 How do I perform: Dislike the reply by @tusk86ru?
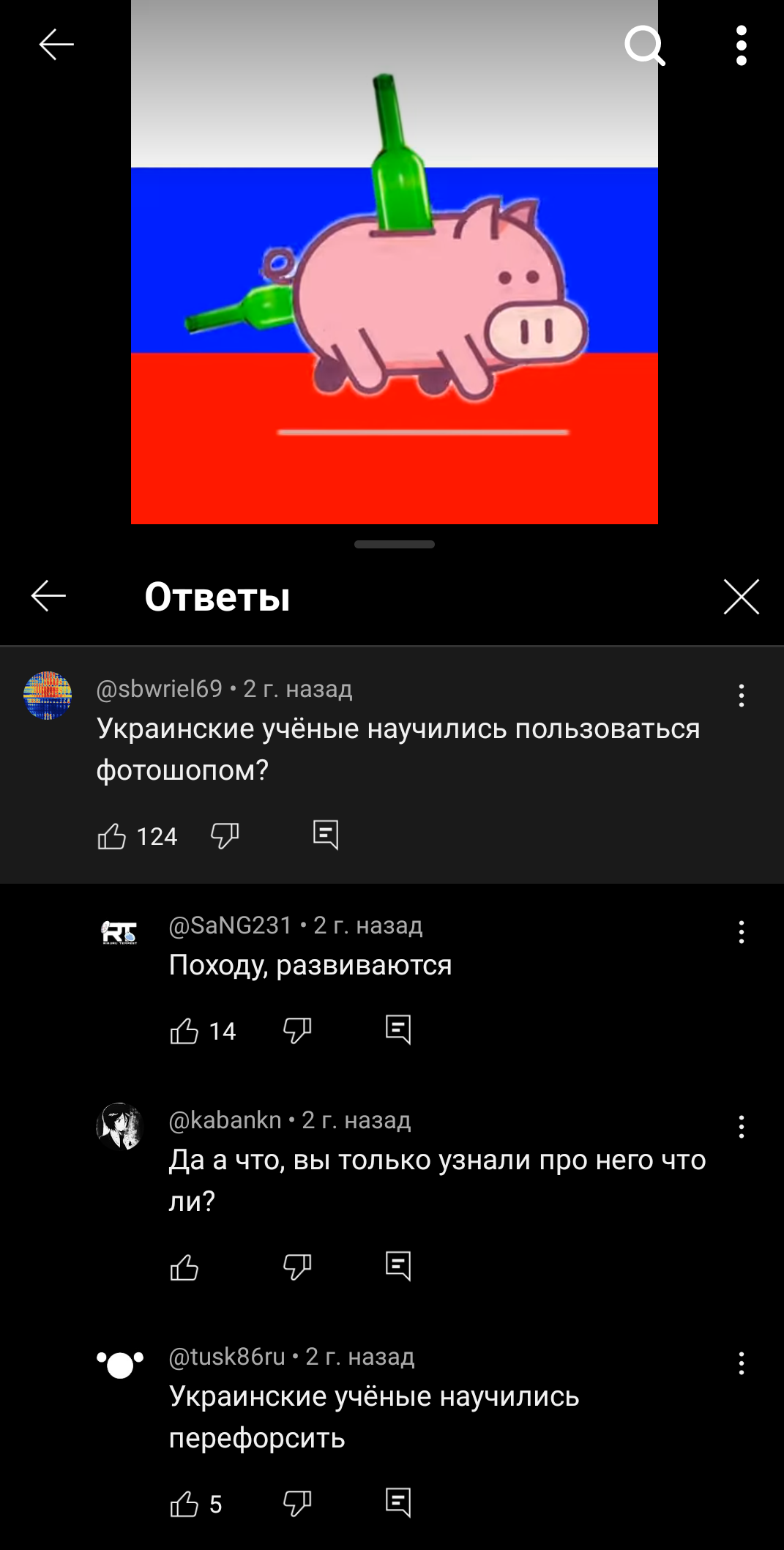pyautogui.click(x=297, y=1504)
